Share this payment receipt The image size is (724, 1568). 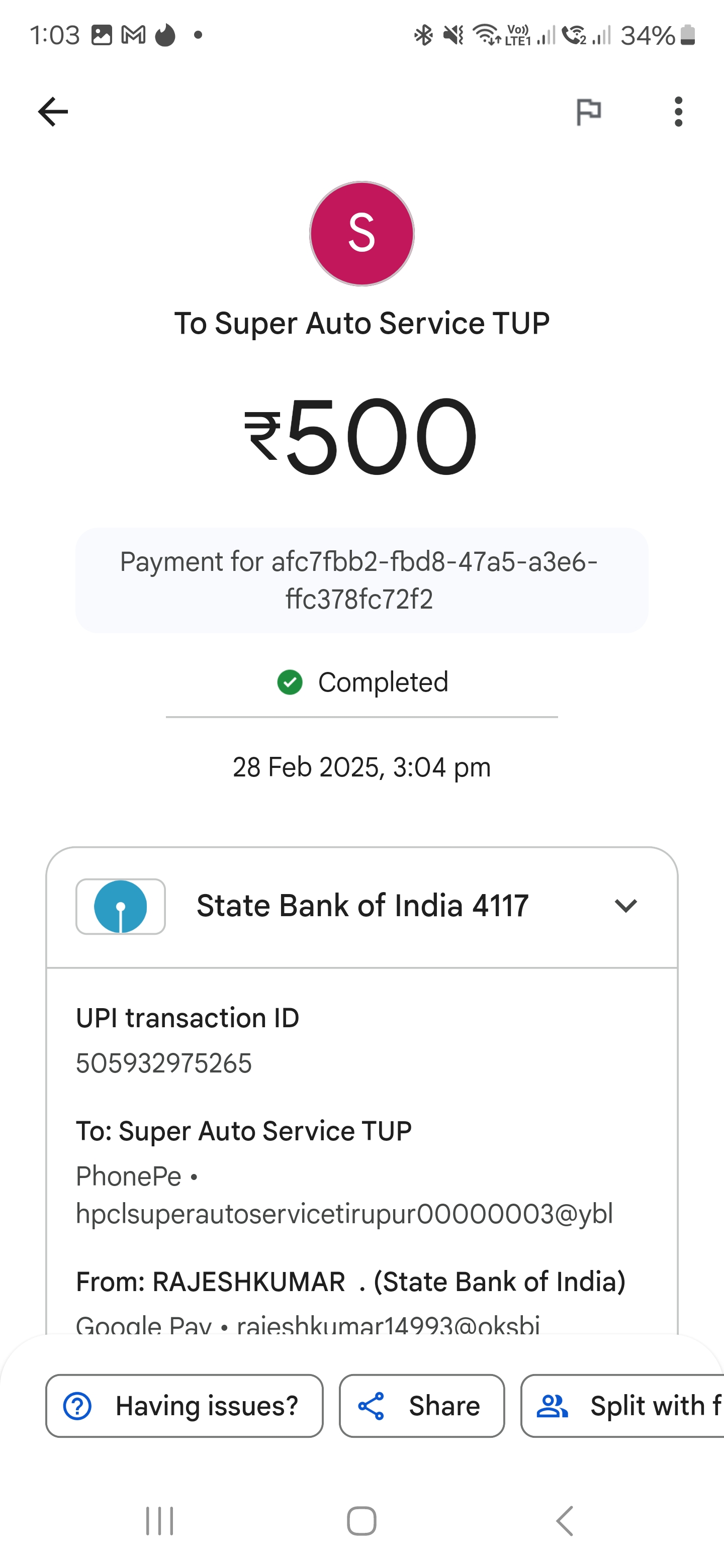tap(422, 1406)
